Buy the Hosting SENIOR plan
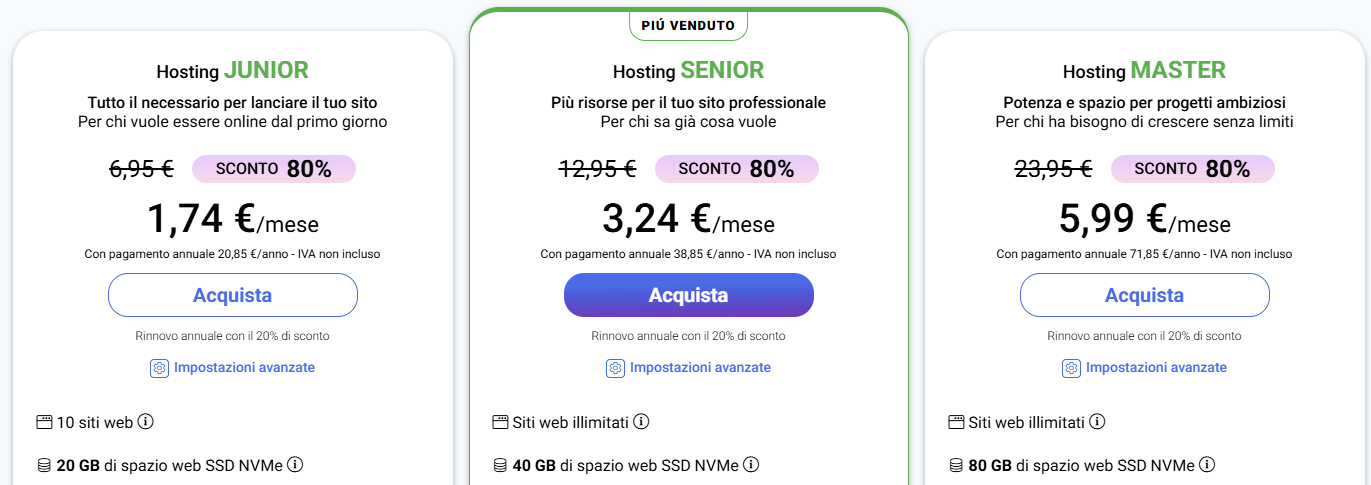1371x485 pixels. [x=688, y=295]
